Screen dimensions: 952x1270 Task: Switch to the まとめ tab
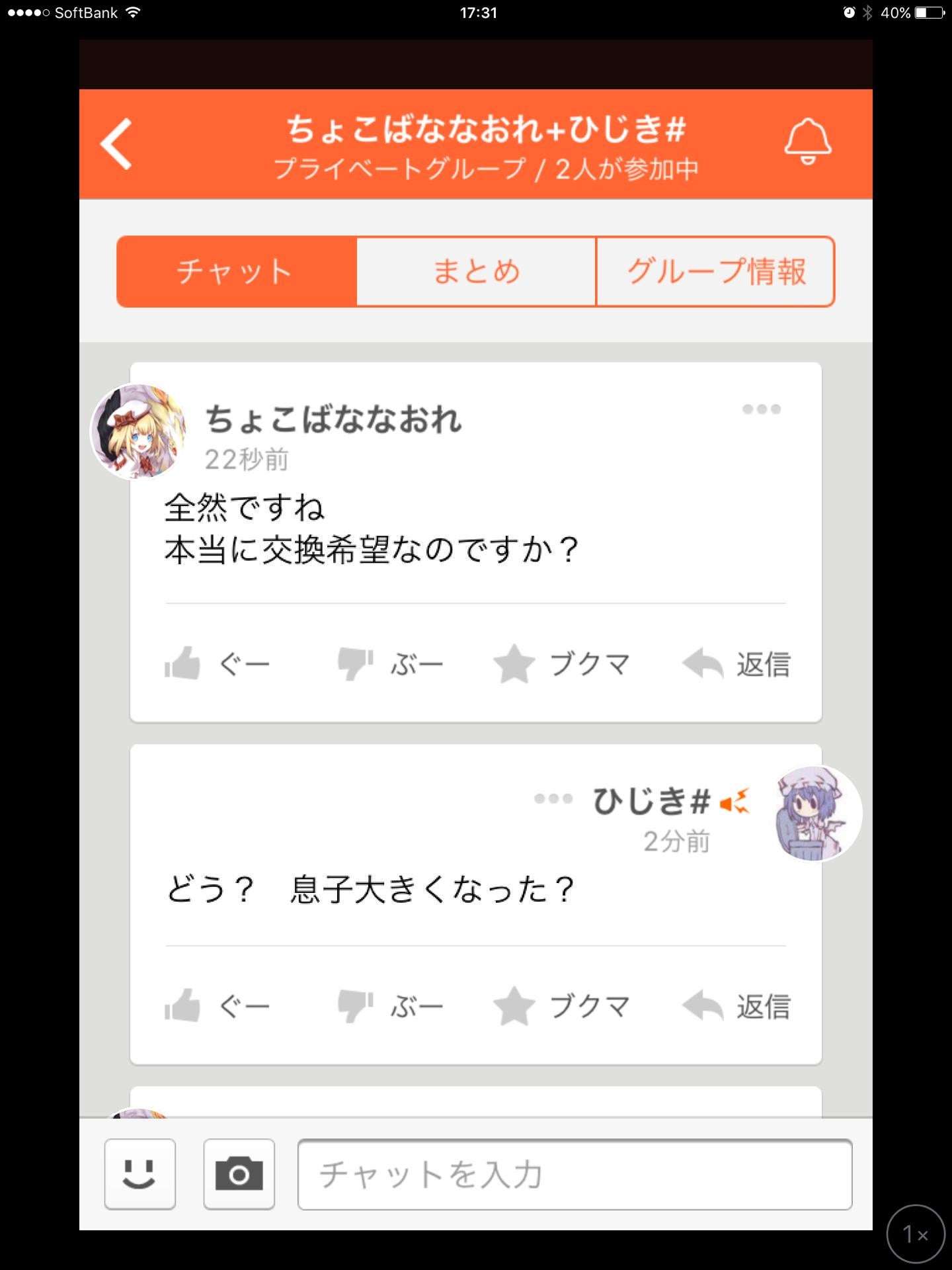click(475, 271)
